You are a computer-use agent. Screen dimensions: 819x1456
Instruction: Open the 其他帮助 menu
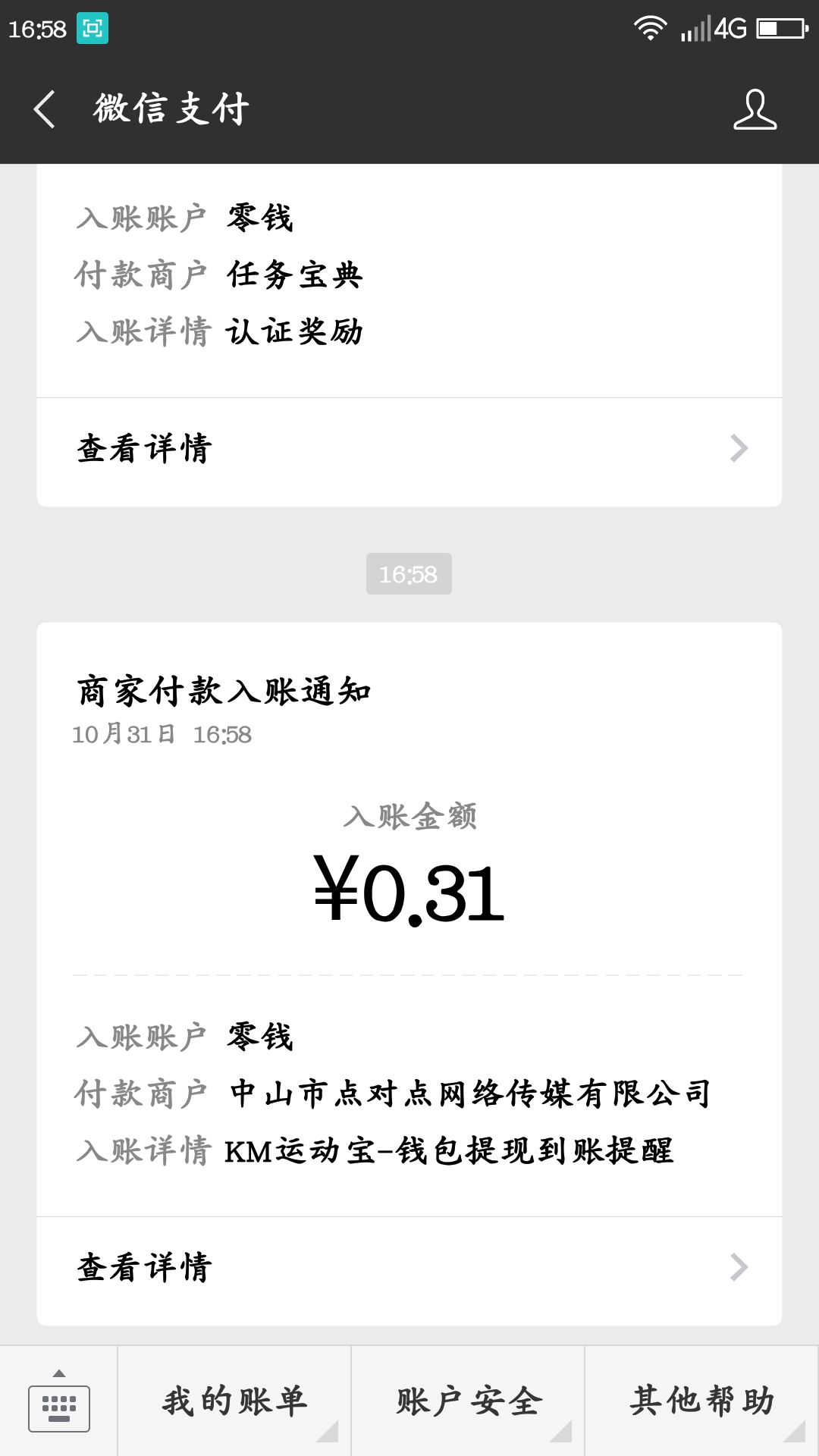(701, 1401)
